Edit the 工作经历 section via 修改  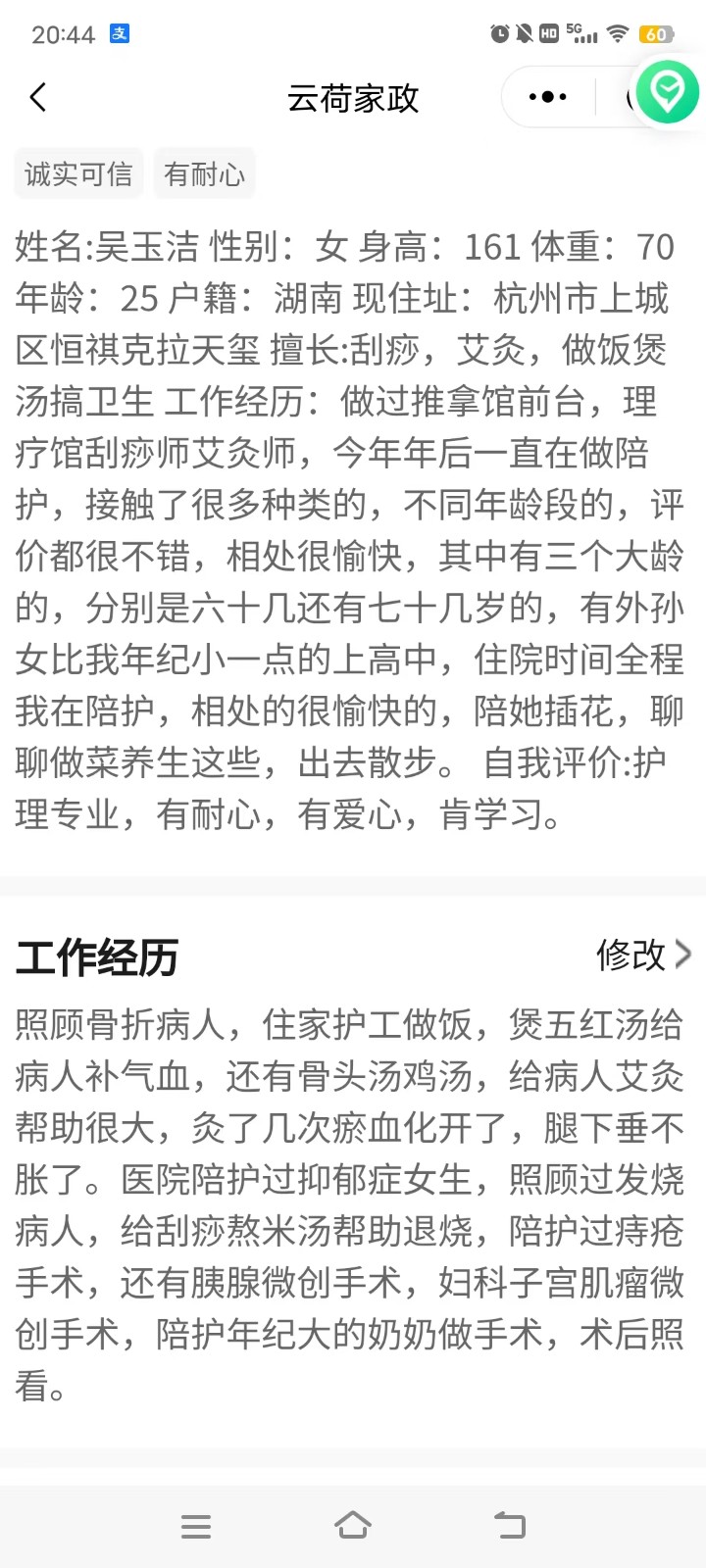pyautogui.click(x=643, y=954)
